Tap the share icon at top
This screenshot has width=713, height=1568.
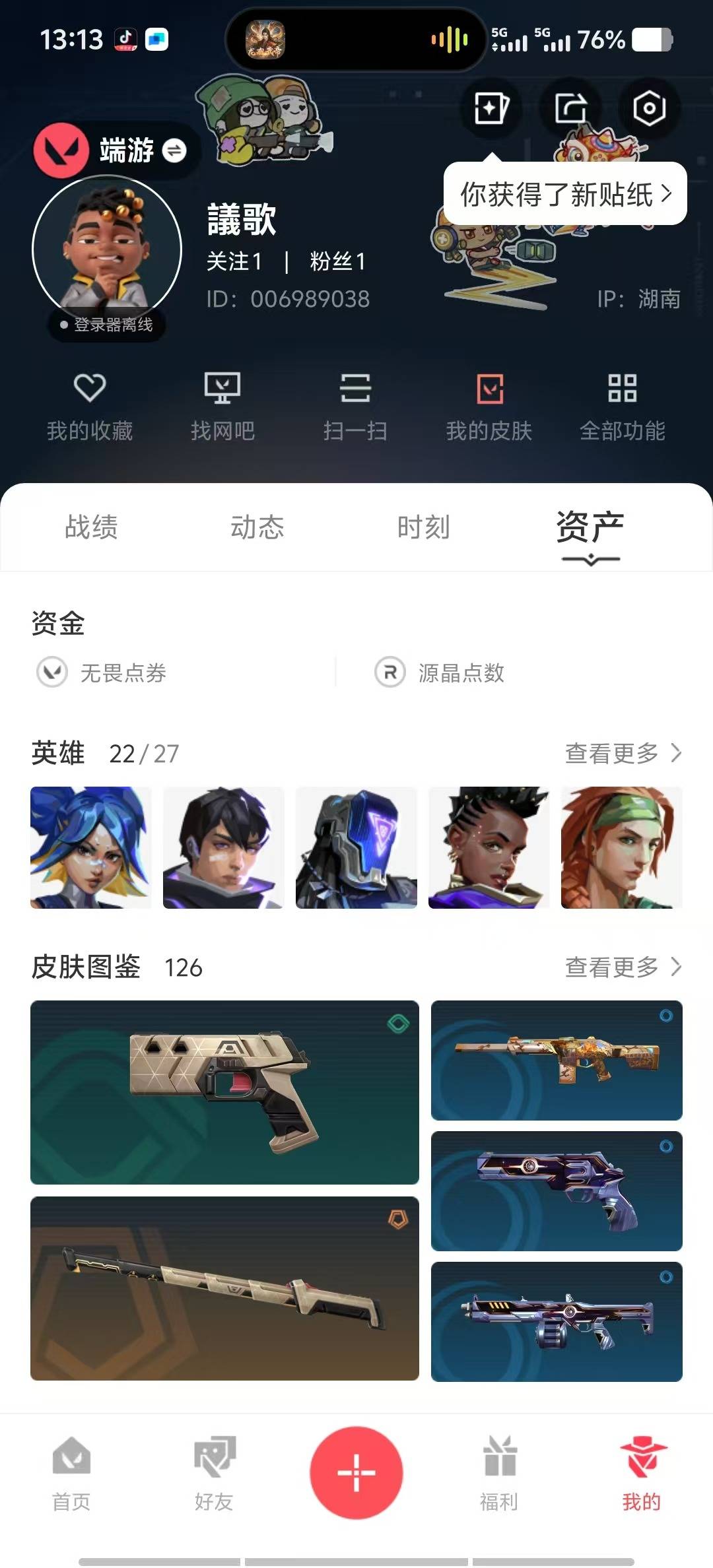tap(570, 108)
